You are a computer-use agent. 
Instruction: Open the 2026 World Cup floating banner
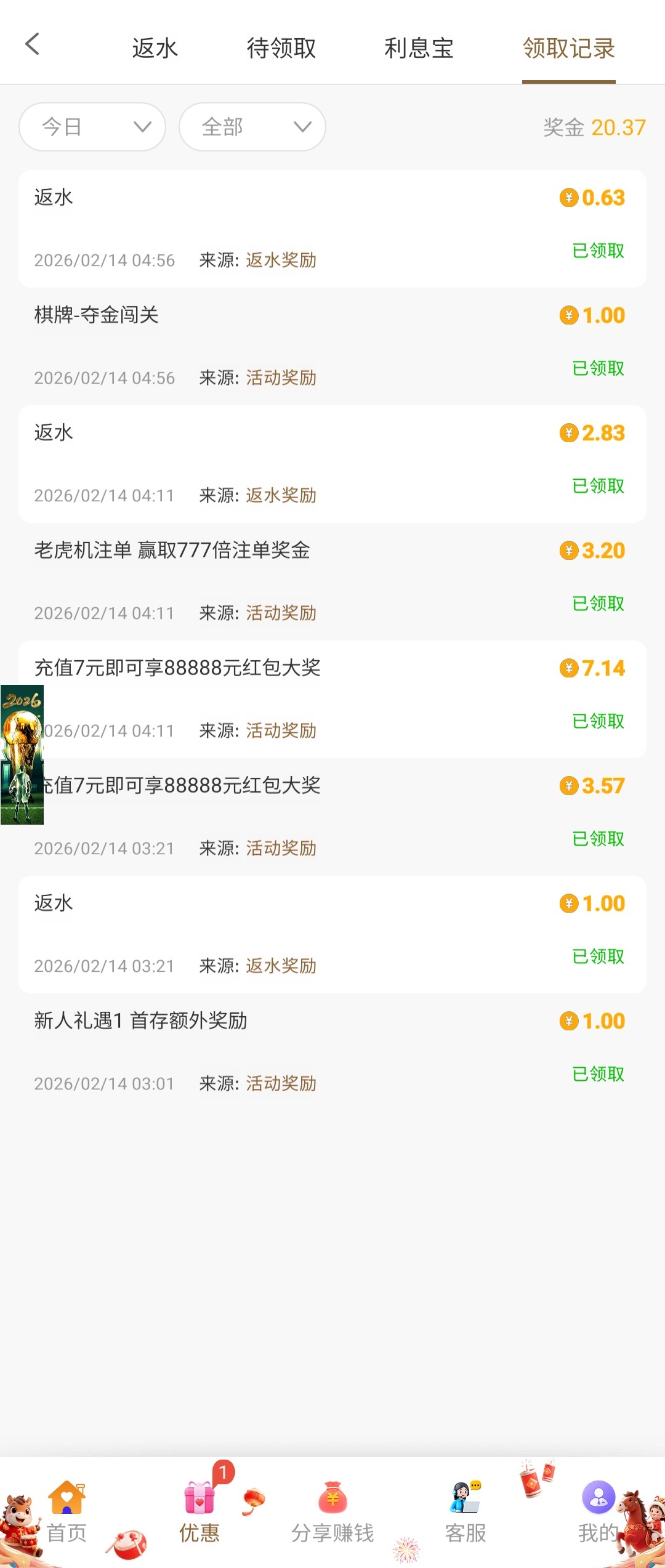tap(22, 754)
